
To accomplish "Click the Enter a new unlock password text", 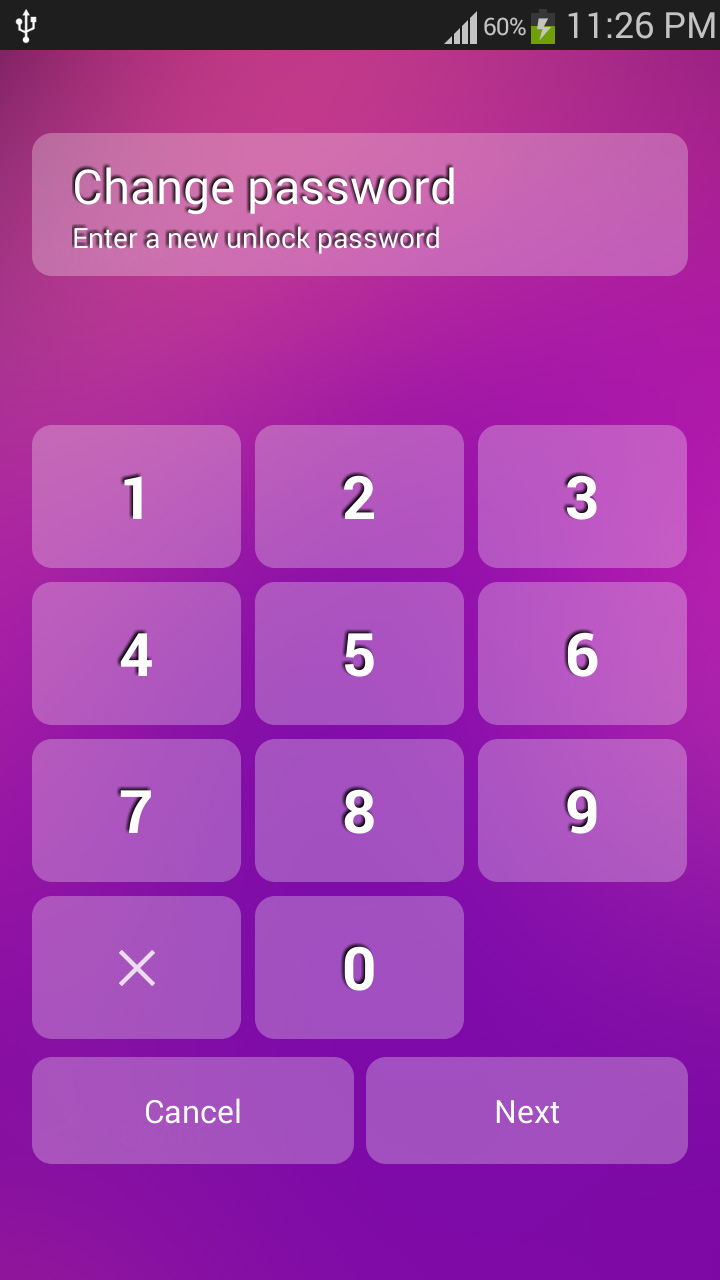I will tap(255, 239).
